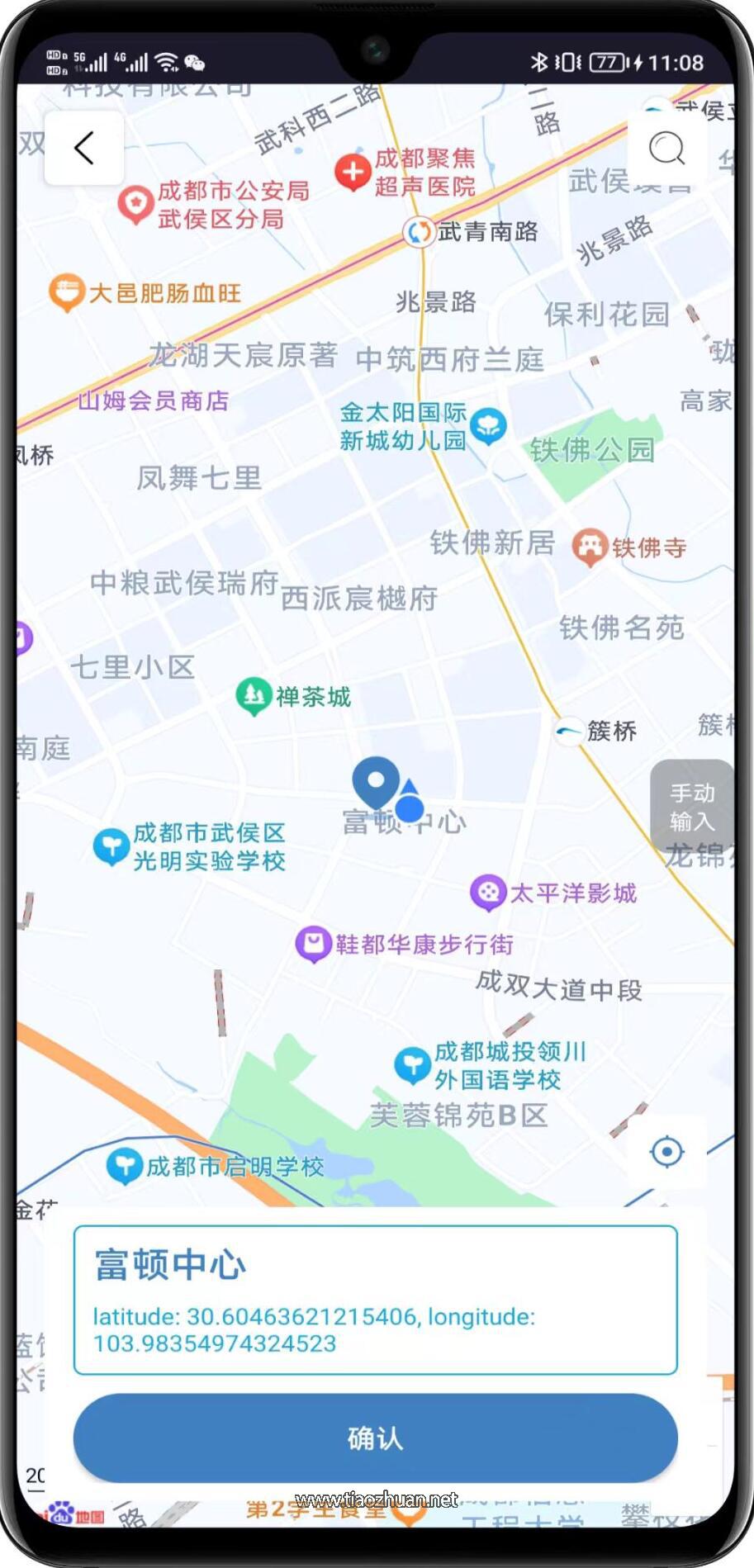Select the 成都聚焦超声医院 hospital marker
This screenshot has height=1568, width=754.
pos(353,170)
